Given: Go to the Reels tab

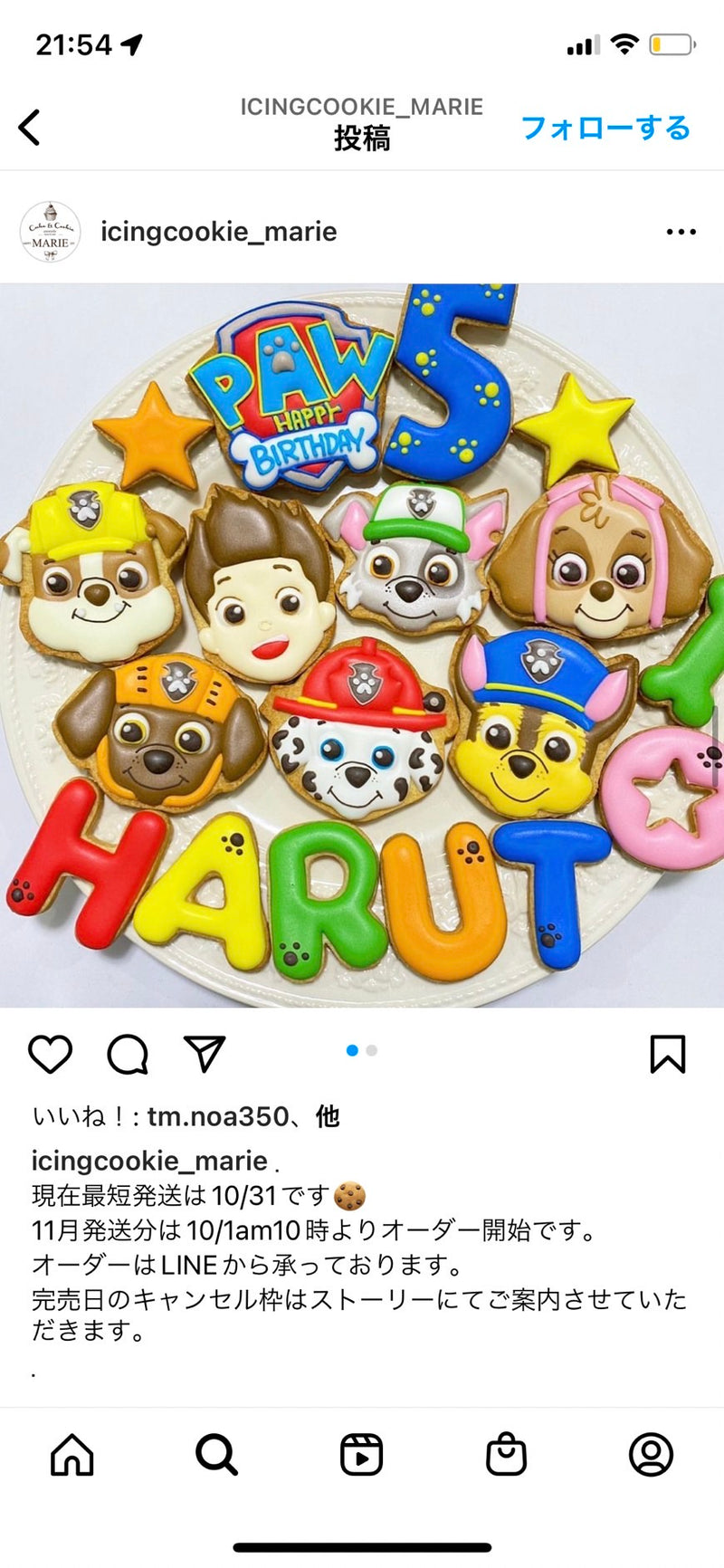Looking at the screenshot, I should pyautogui.click(x=361, y=1456).
